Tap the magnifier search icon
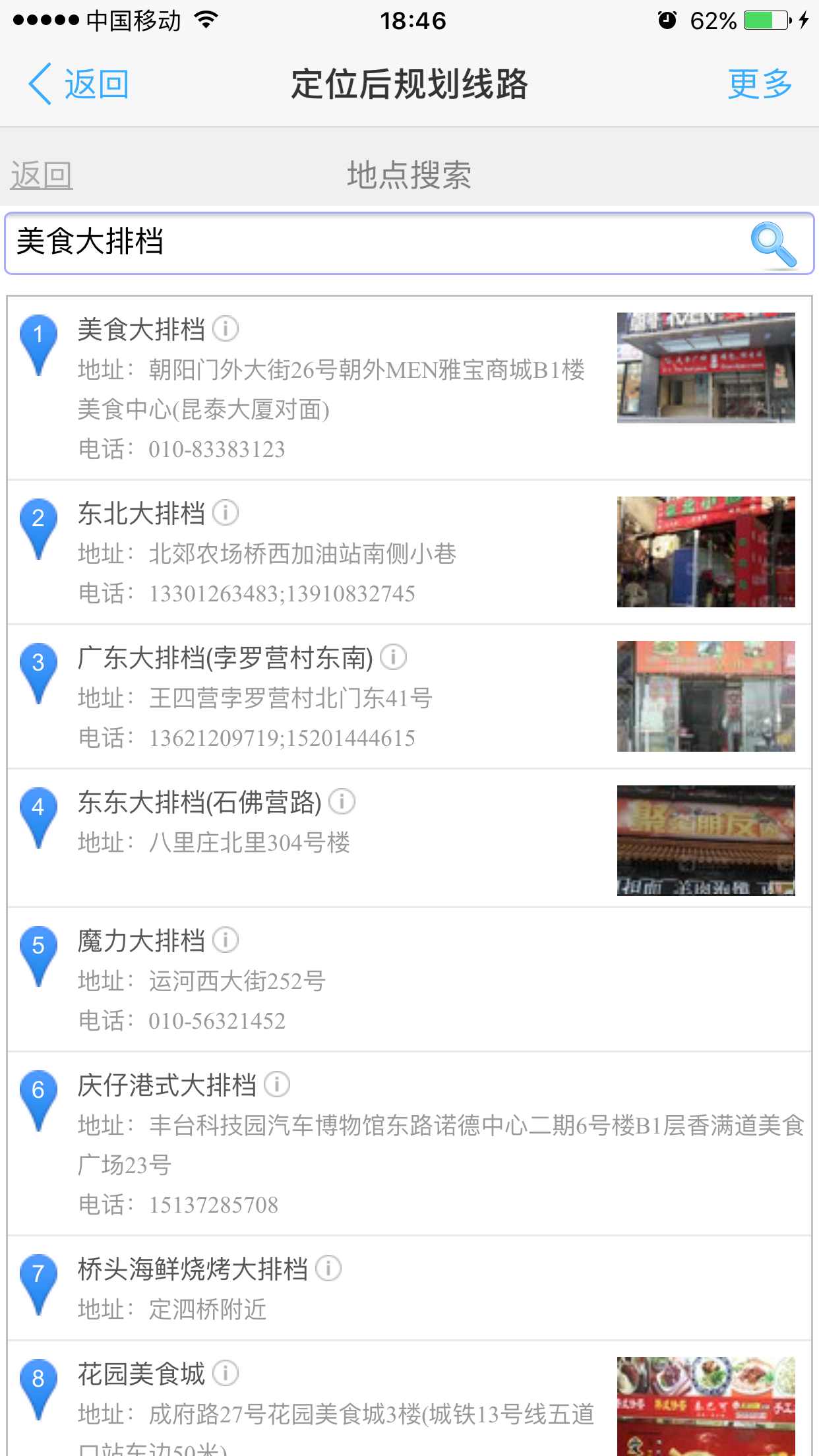This screenshot has height=1456, width=819. [x=773, y=244]
